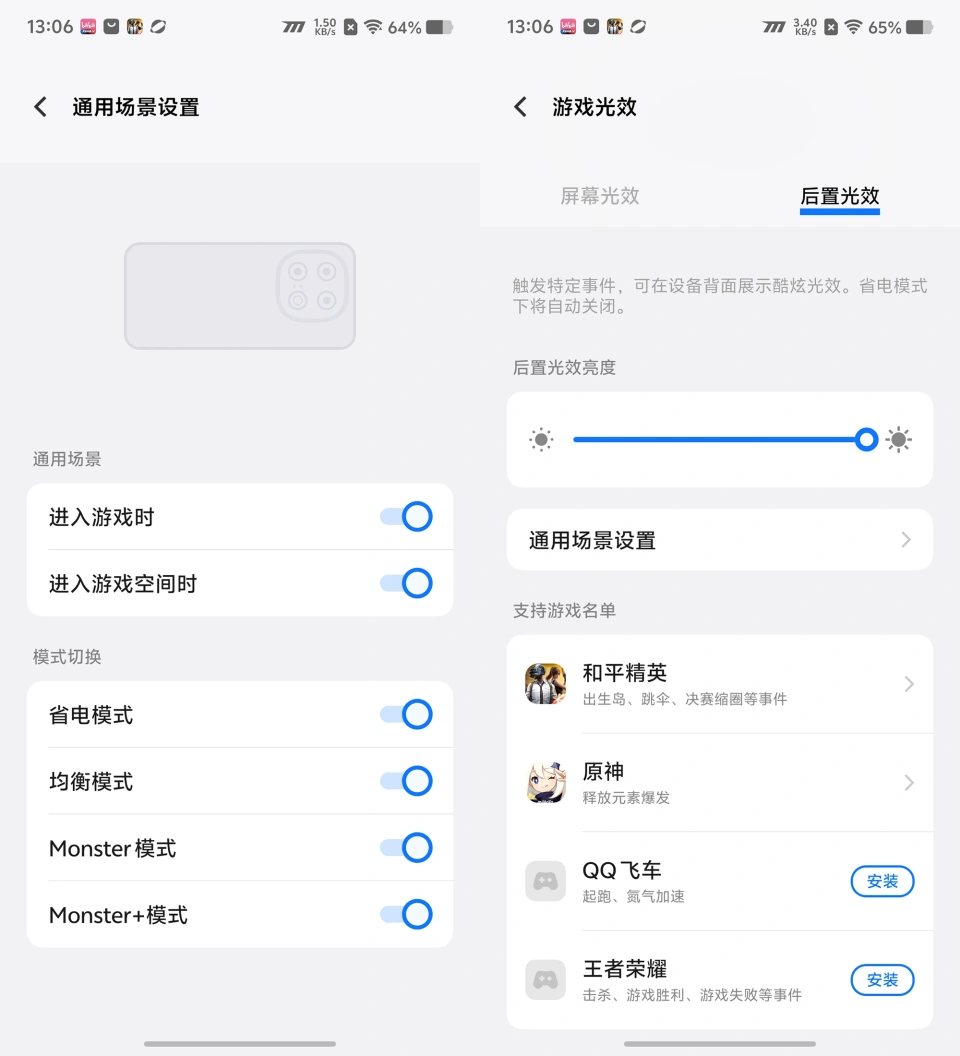
Task: Go back from 游戏光效 page
Action: point(520,107)
